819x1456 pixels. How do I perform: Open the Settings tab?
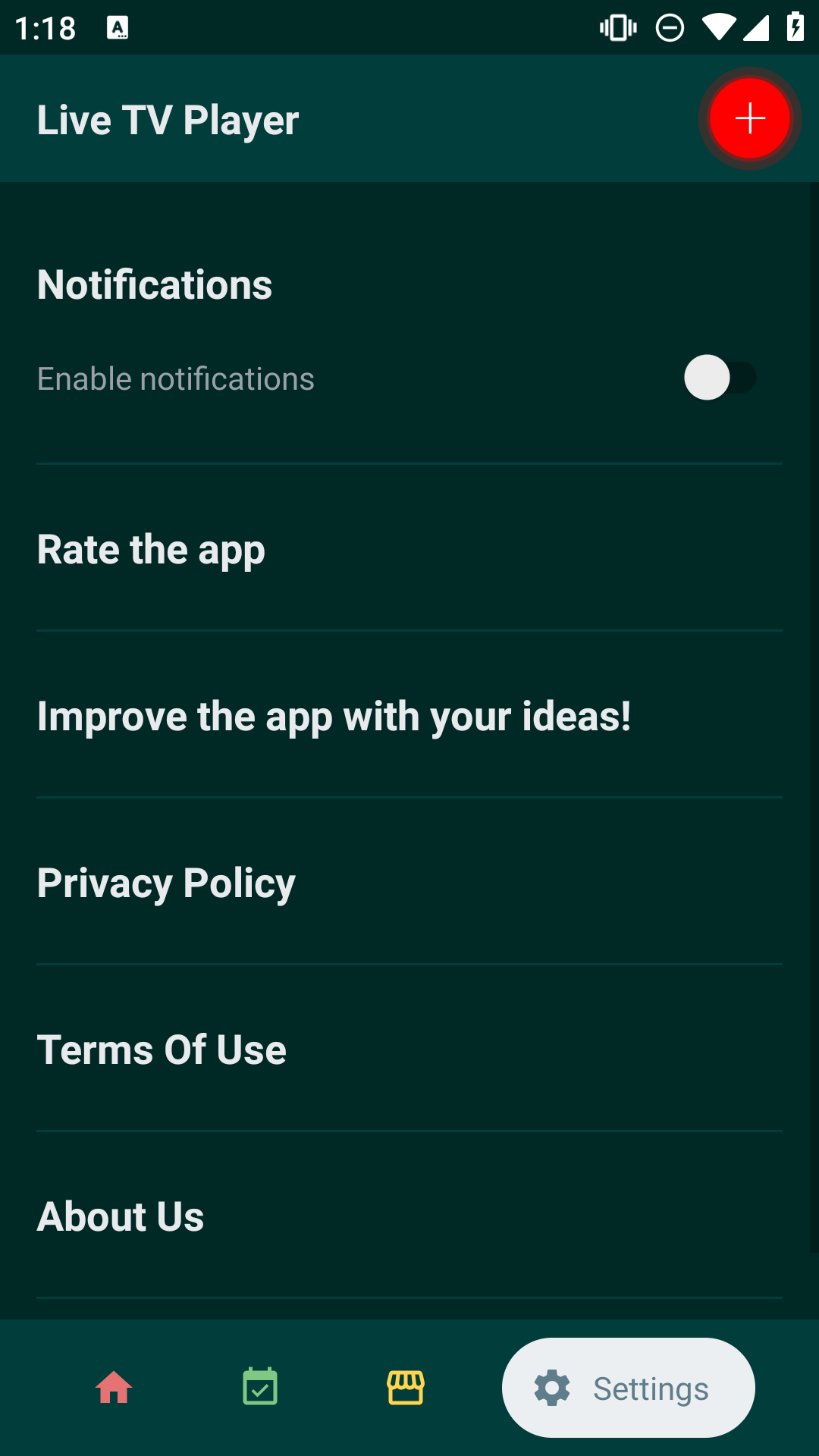tap(628, 1387)
